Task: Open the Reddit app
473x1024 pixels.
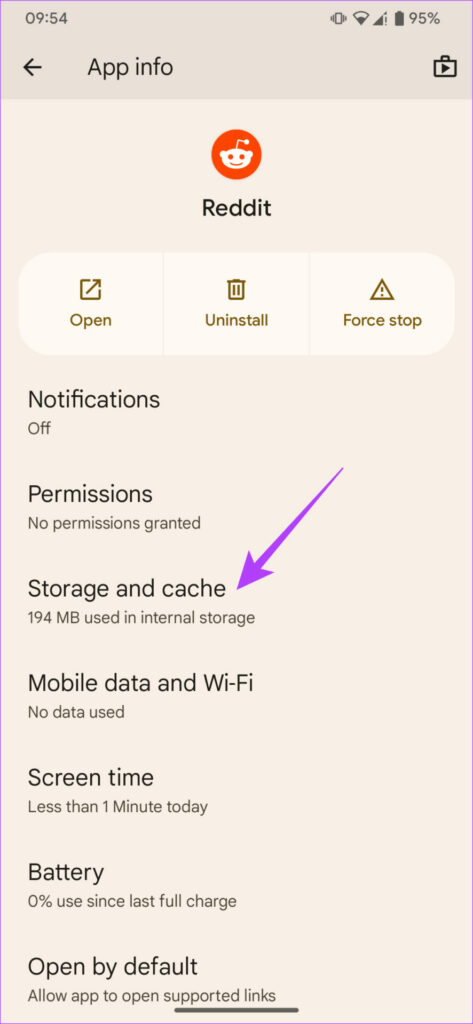Action: [91, 304]
